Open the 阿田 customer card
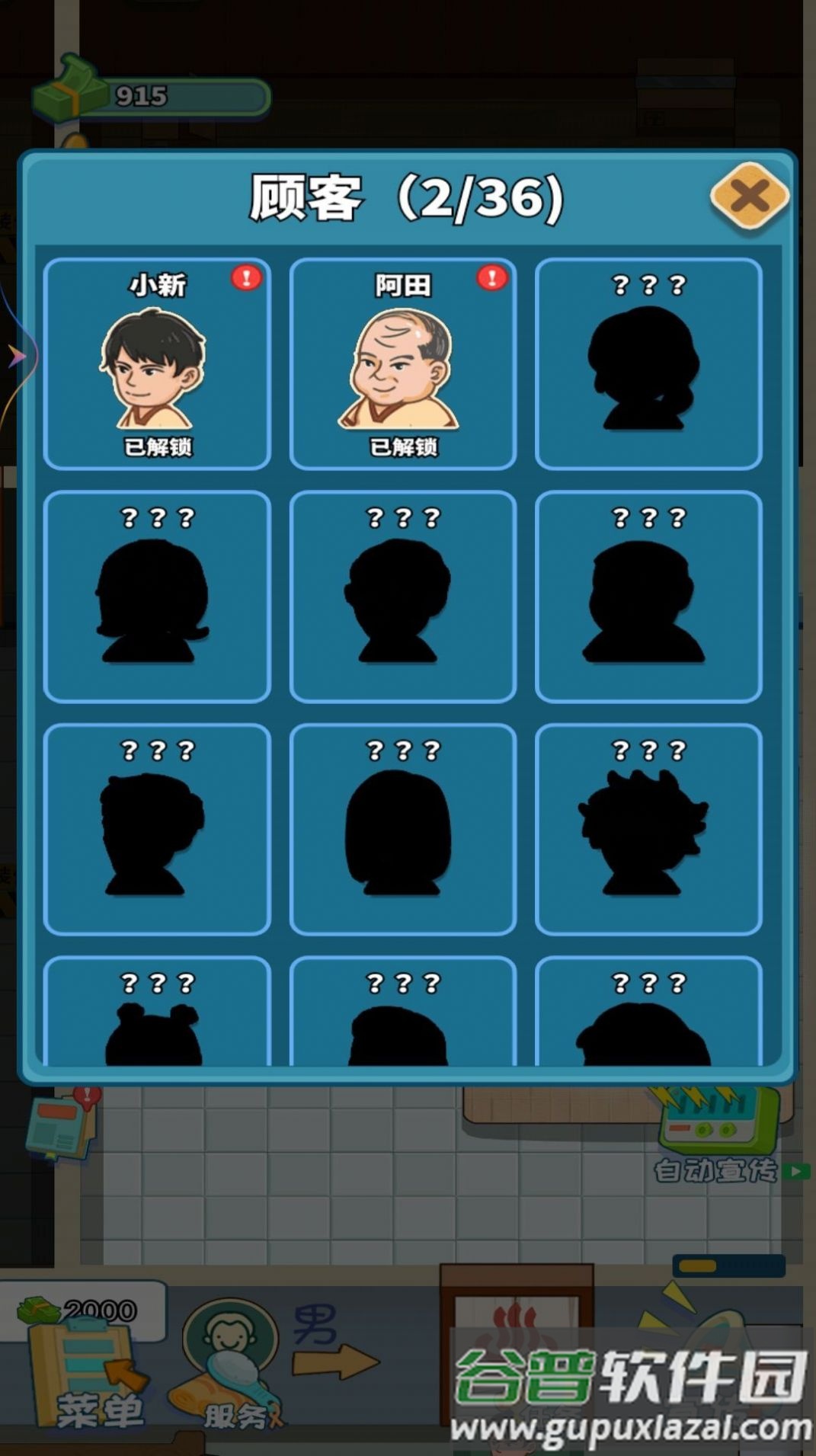816x1456 pixels. pos(403,364)
